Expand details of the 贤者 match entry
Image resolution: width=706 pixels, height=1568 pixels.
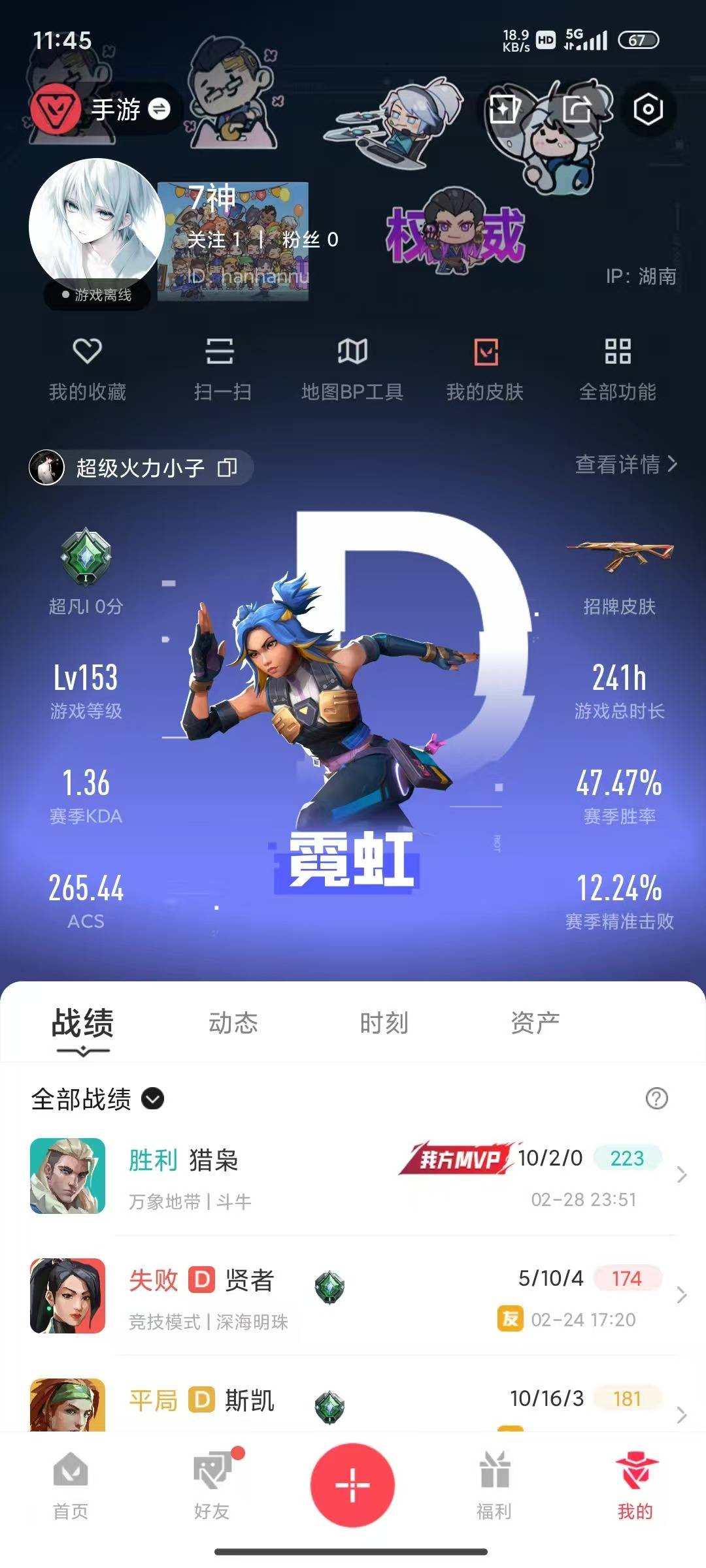click(x=353, y=1297)
